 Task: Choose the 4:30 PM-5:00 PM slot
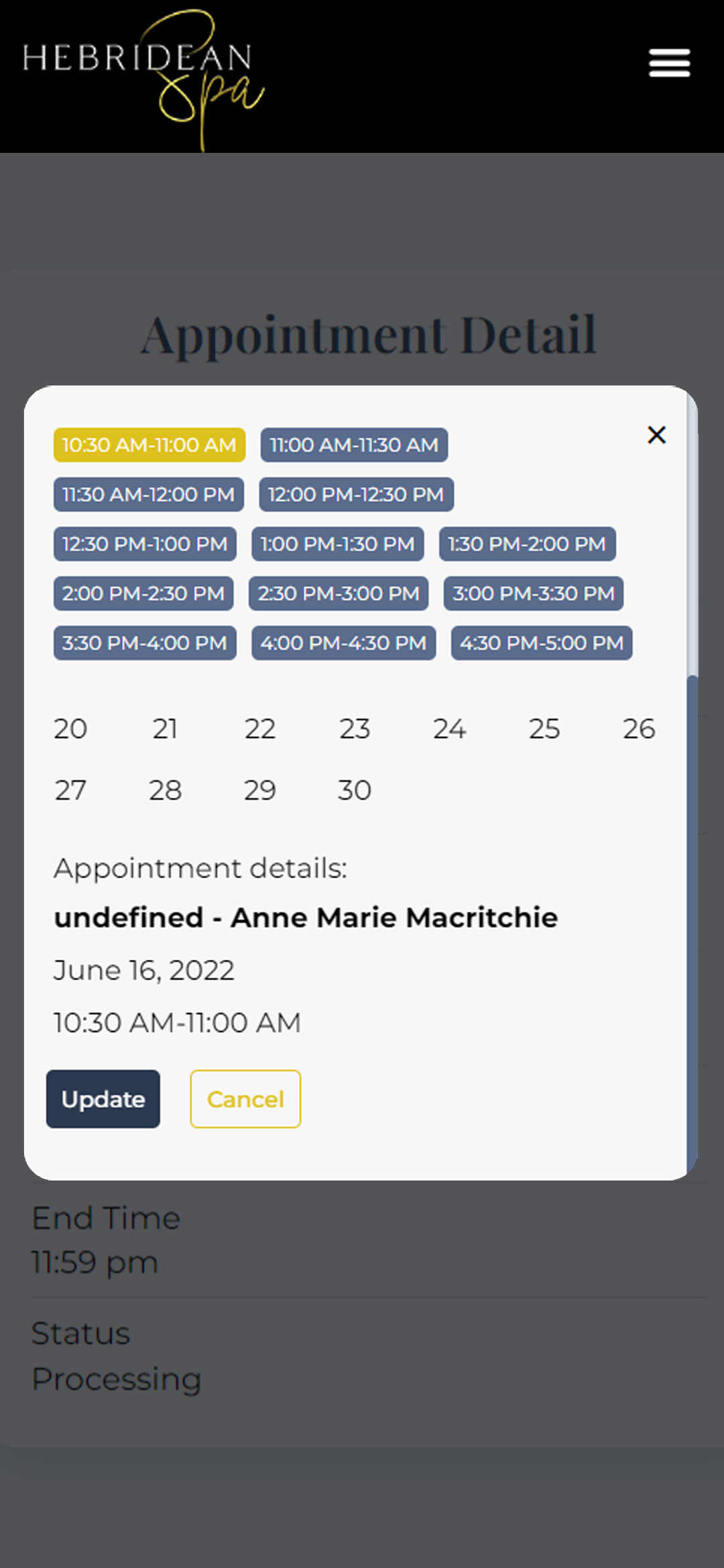[x=541, y=644]
